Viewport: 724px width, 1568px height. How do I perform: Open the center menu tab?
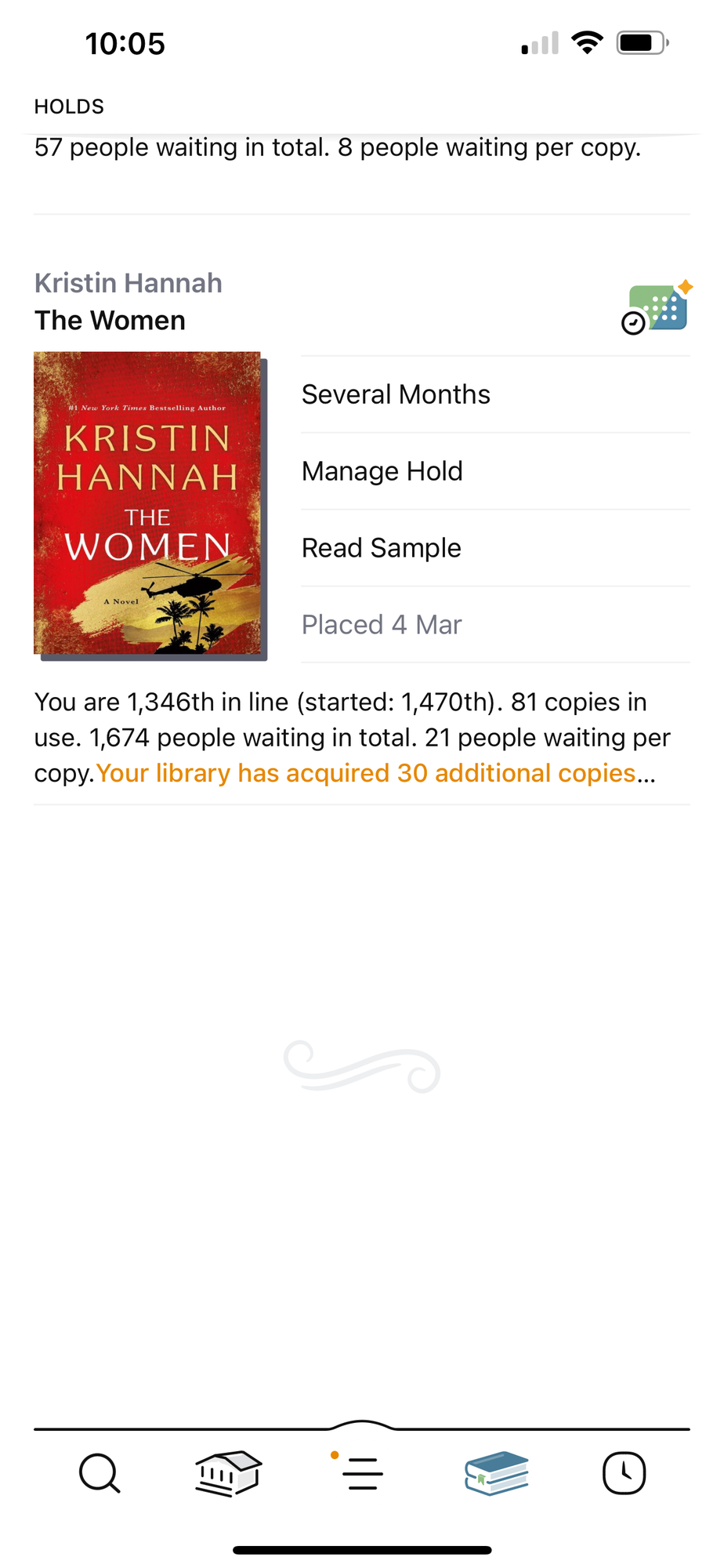coord(361,1473)
